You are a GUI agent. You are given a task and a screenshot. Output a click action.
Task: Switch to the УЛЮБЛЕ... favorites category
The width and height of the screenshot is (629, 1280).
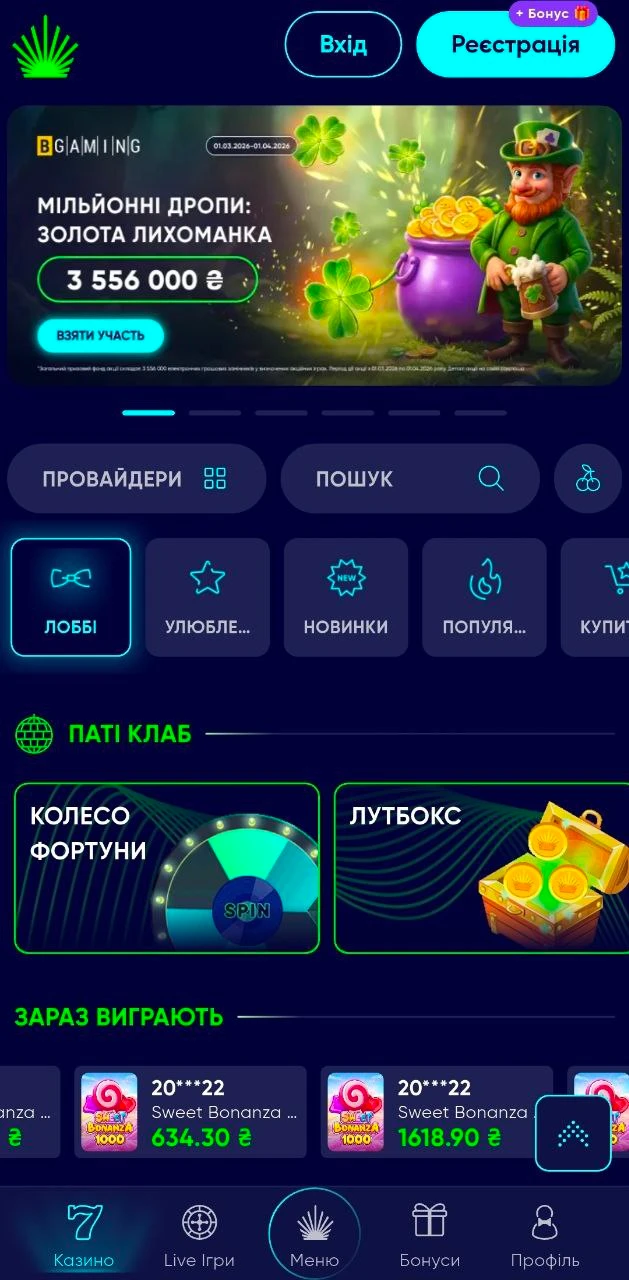coord(207,597)
